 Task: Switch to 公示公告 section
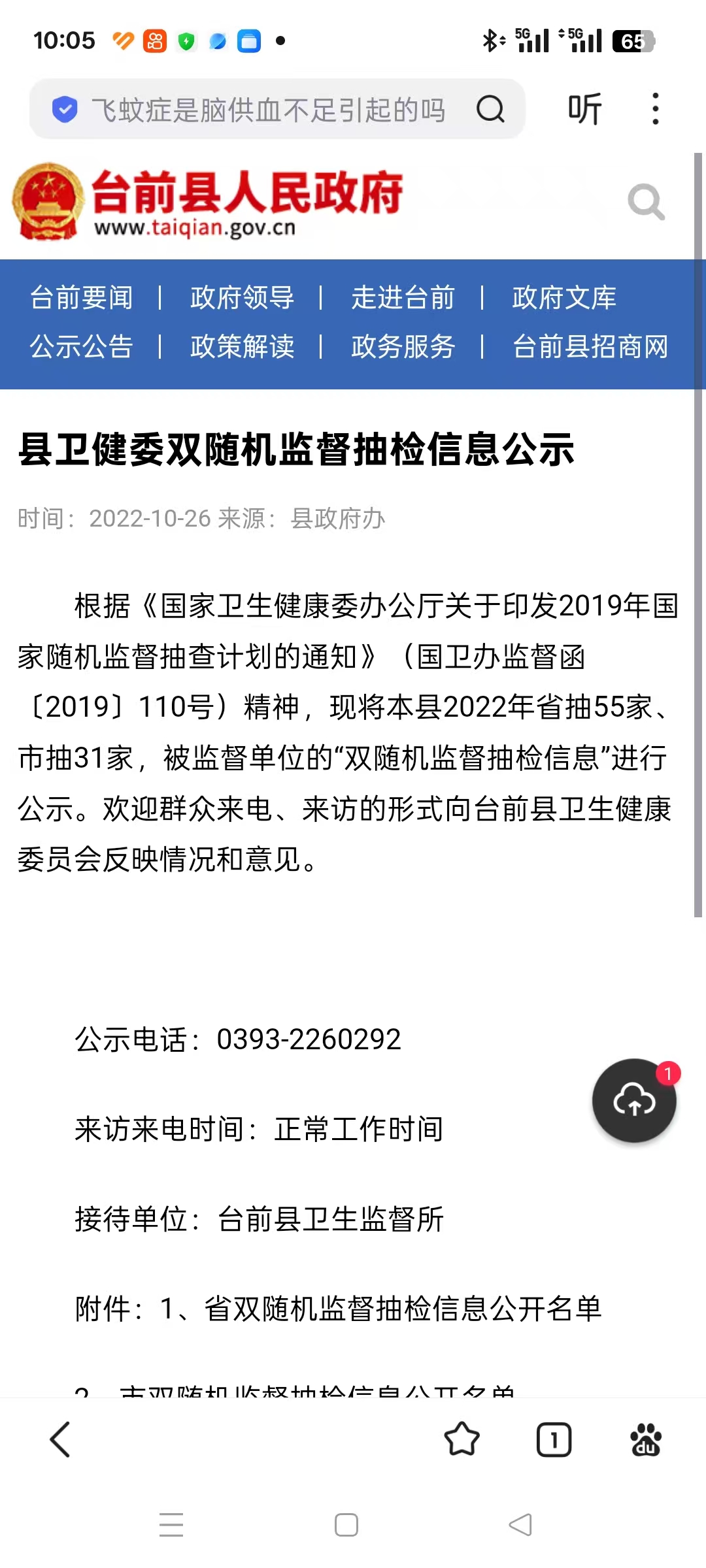pos(82,346)
